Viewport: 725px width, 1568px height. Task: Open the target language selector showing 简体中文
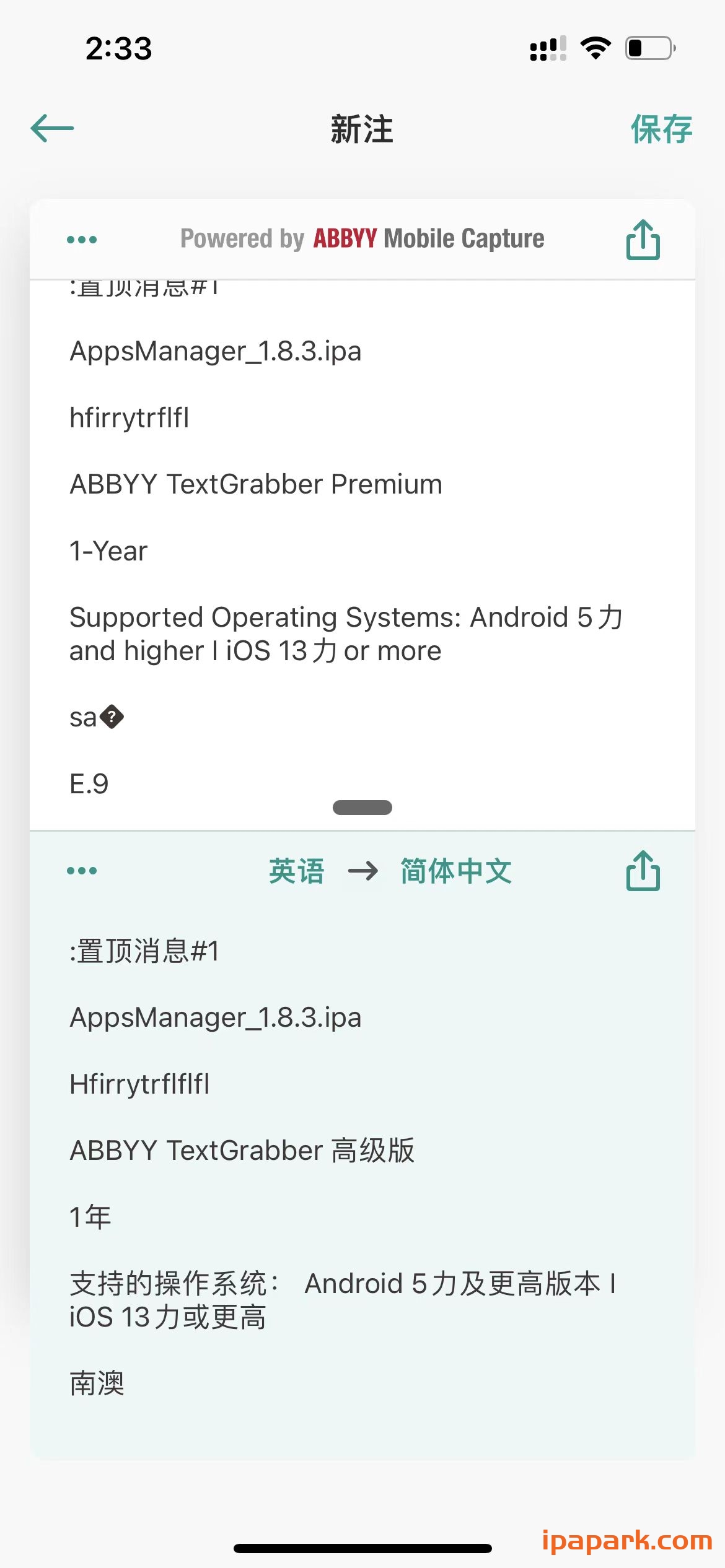point(455,871)
